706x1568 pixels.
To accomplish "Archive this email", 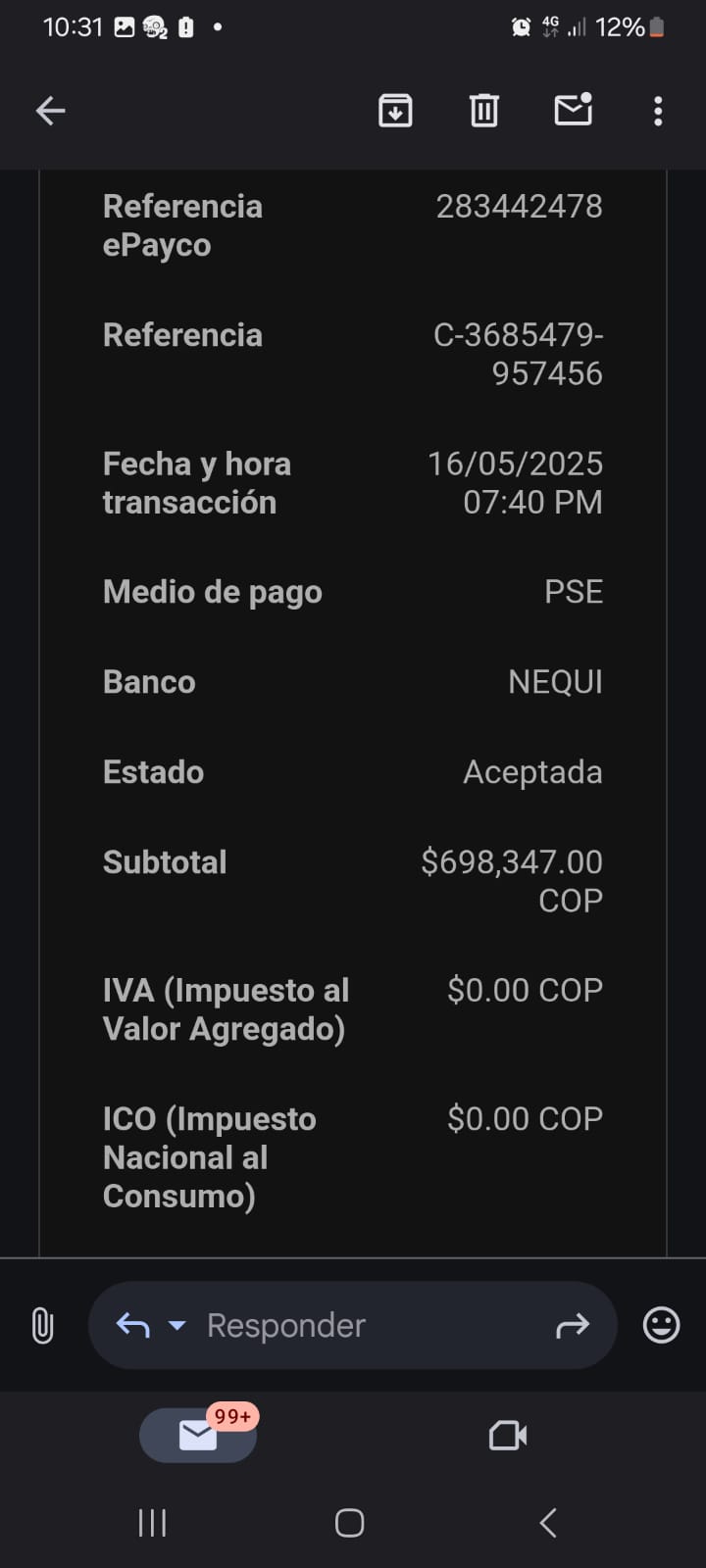I will pyautogui.click(x=395, y=111).
